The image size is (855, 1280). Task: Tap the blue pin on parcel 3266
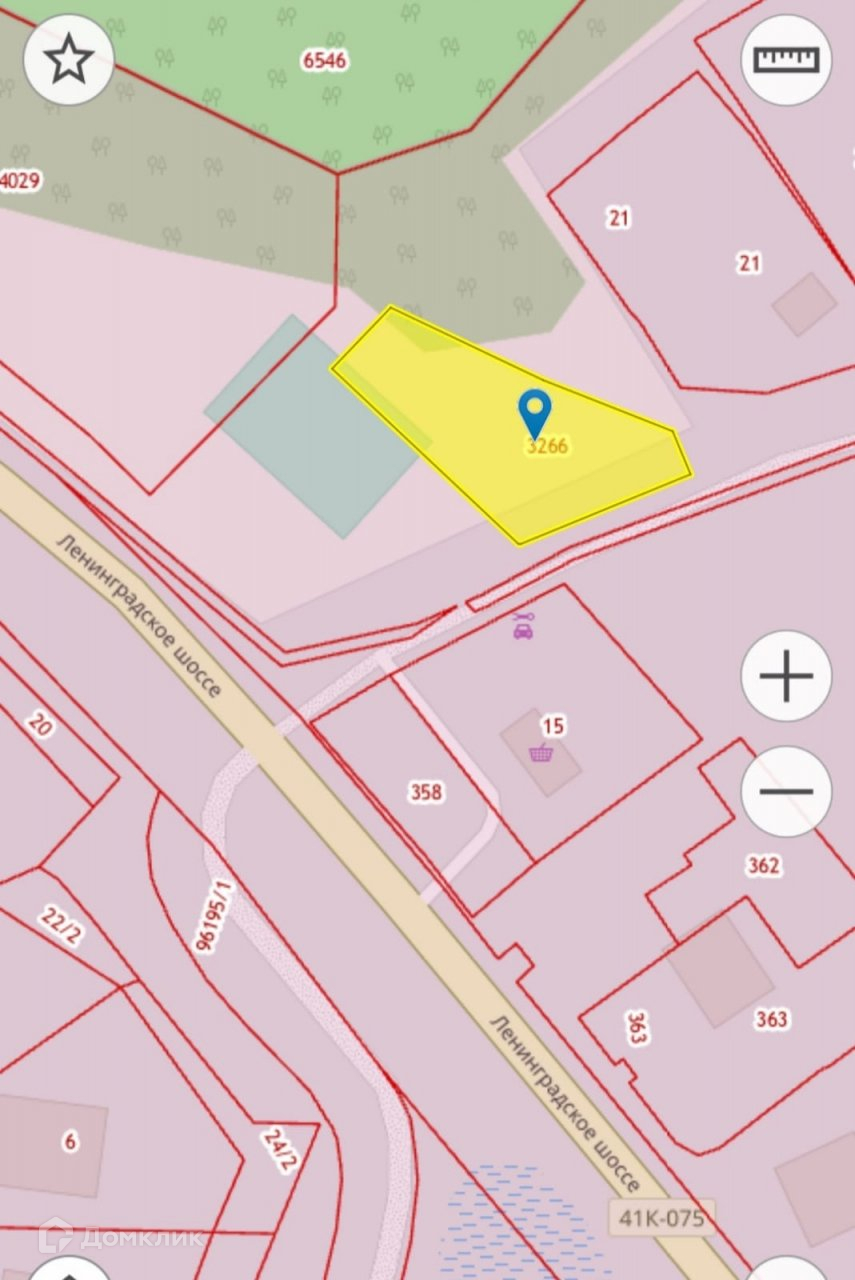point(535,410)
